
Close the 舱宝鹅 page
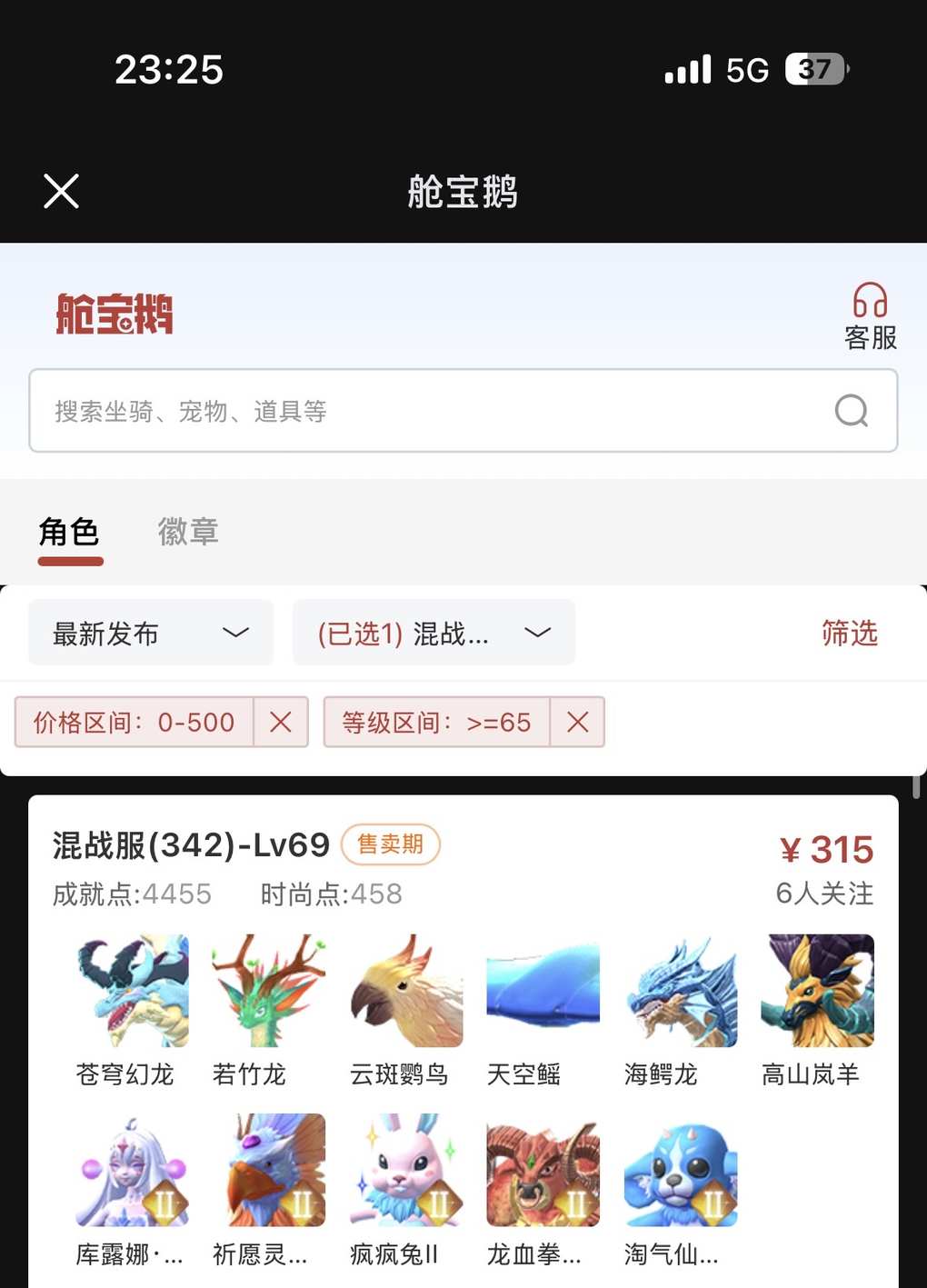(61, 191)
